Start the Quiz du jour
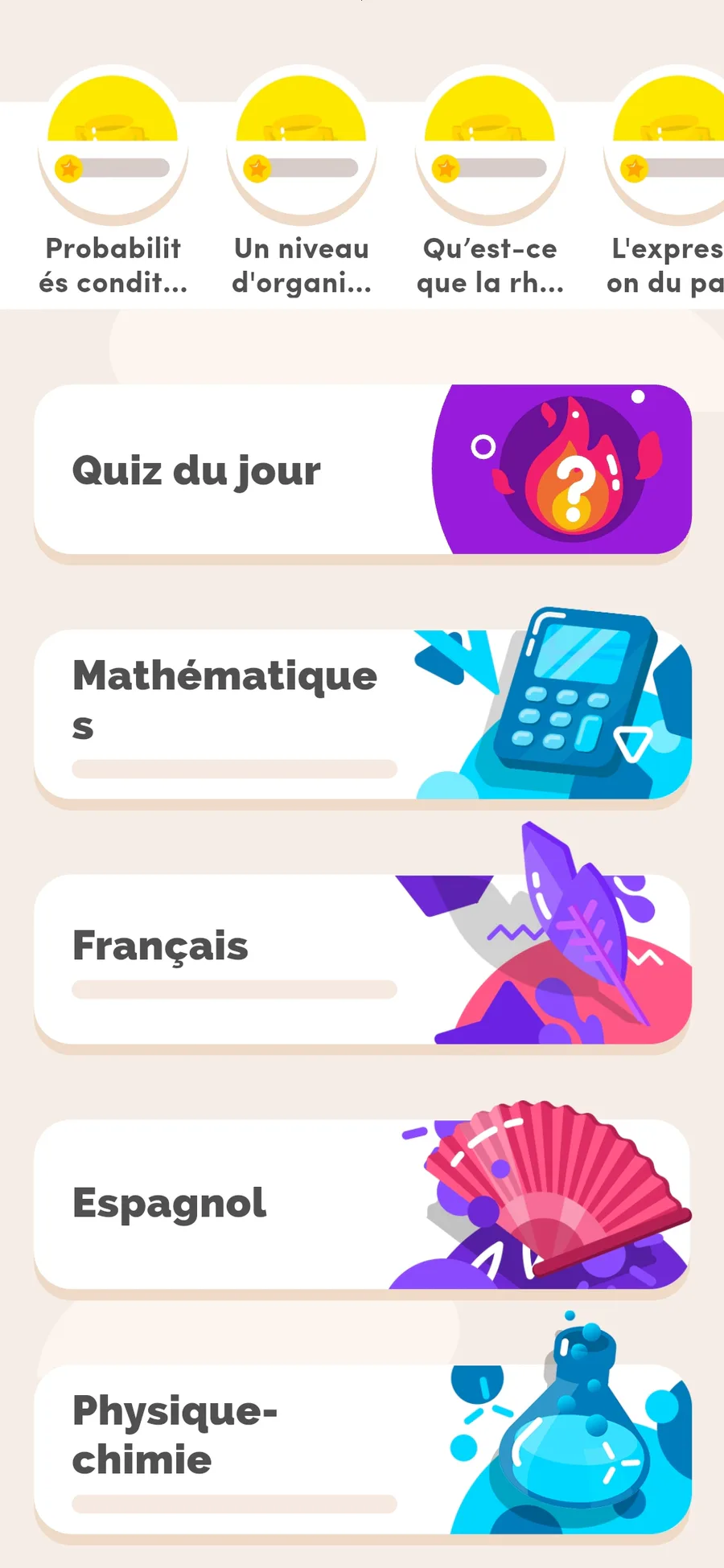This screenshot has width=724, height=1568. coord(362,470)
